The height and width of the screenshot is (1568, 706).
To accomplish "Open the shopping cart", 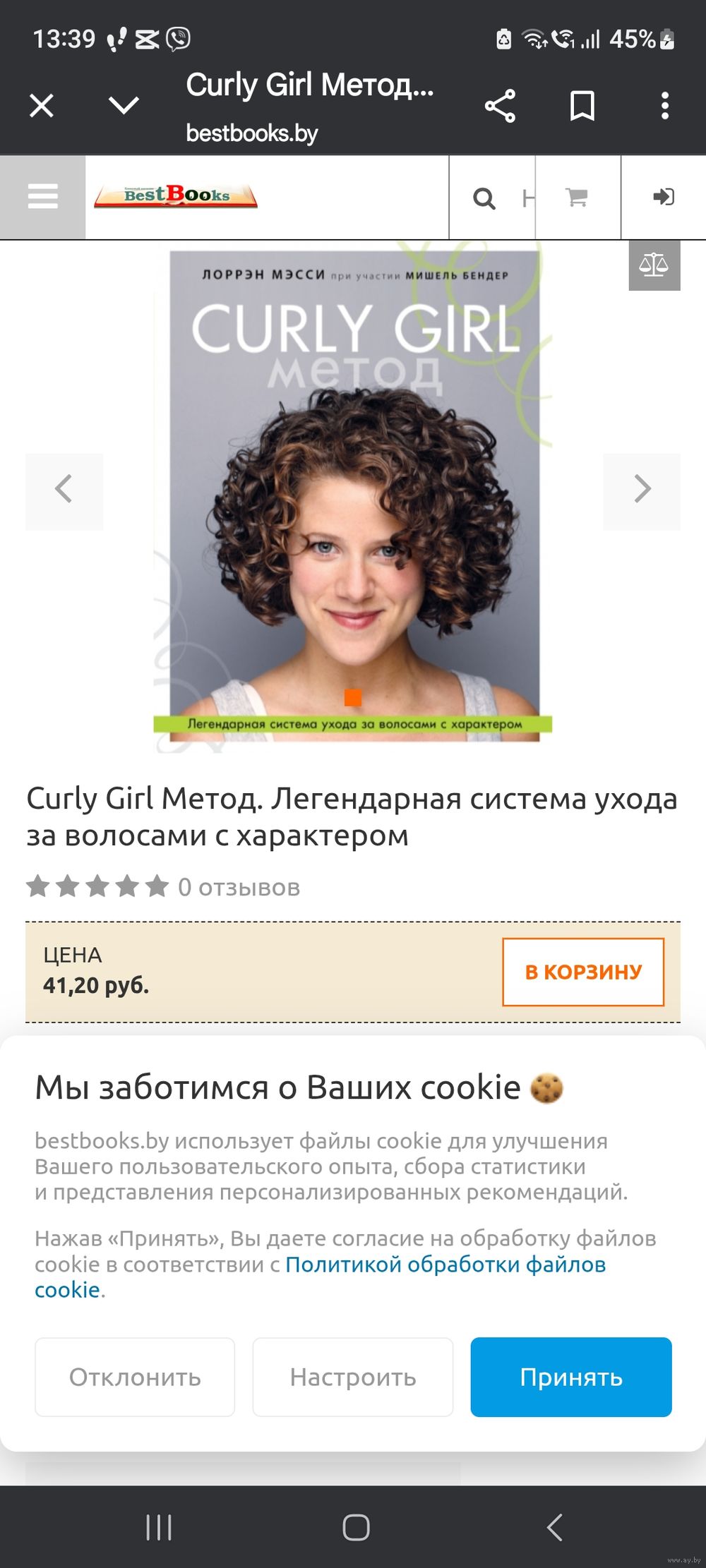I will (577, 197).
